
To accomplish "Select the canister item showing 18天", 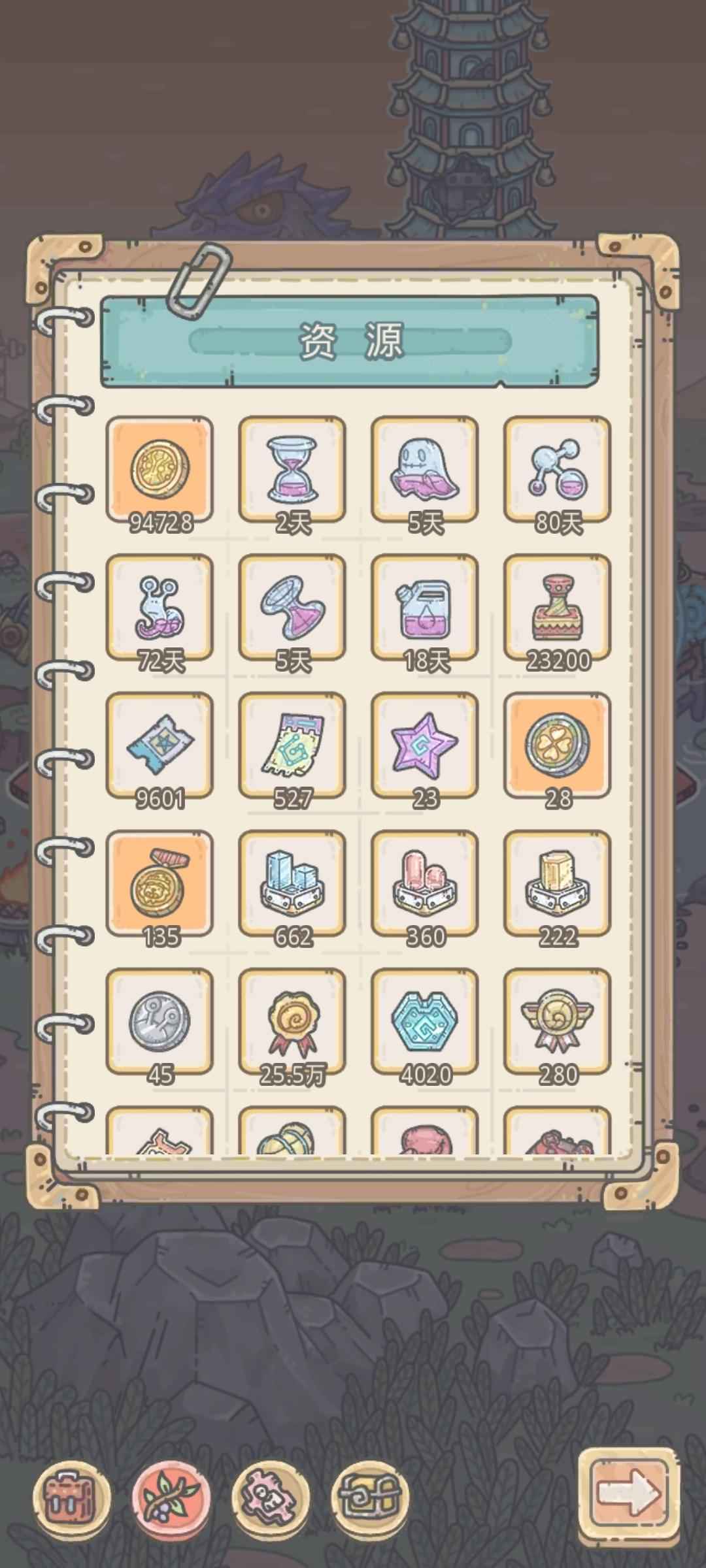I will click(x=425, y=608).
